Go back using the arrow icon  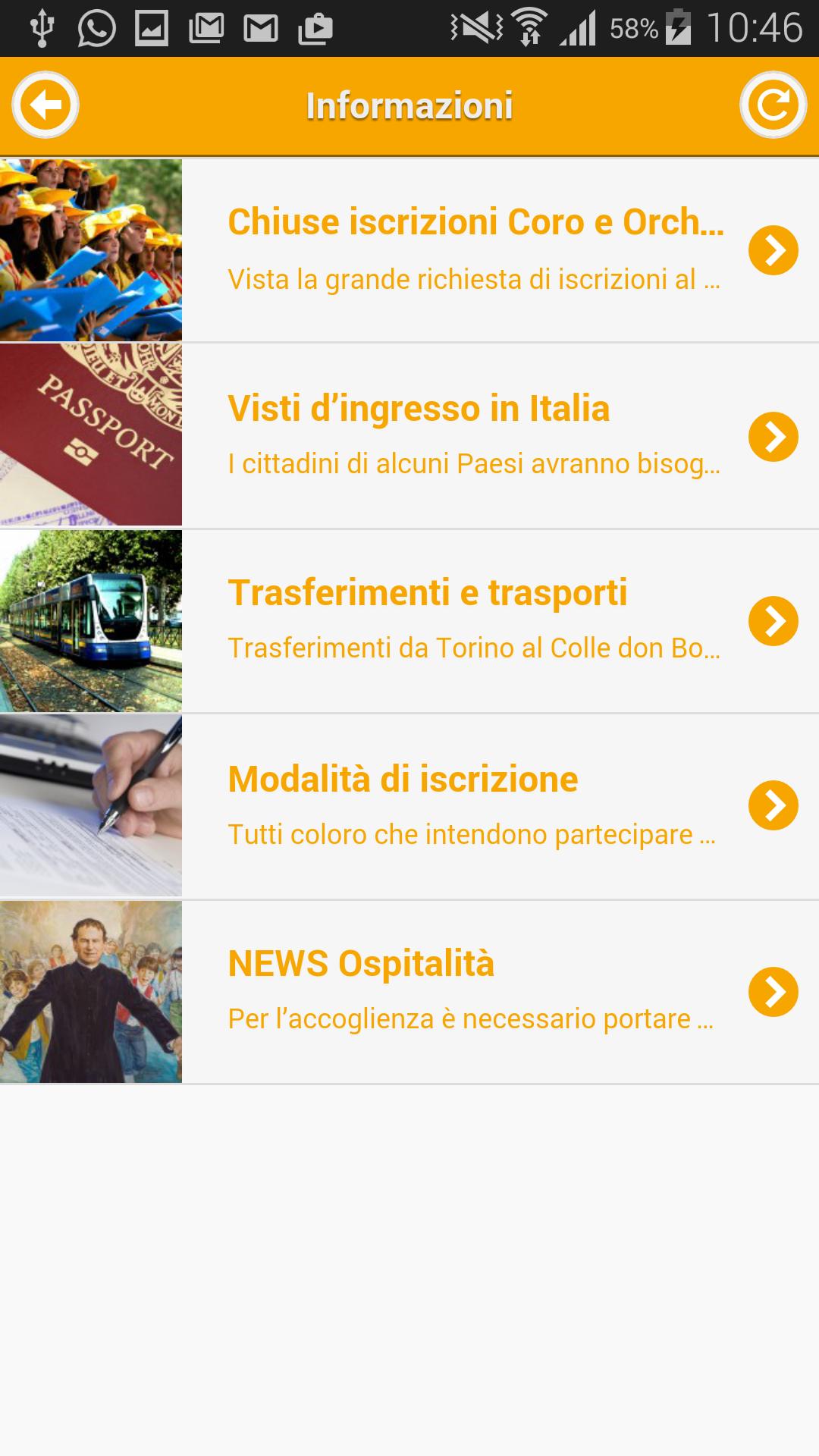[45, 105]
